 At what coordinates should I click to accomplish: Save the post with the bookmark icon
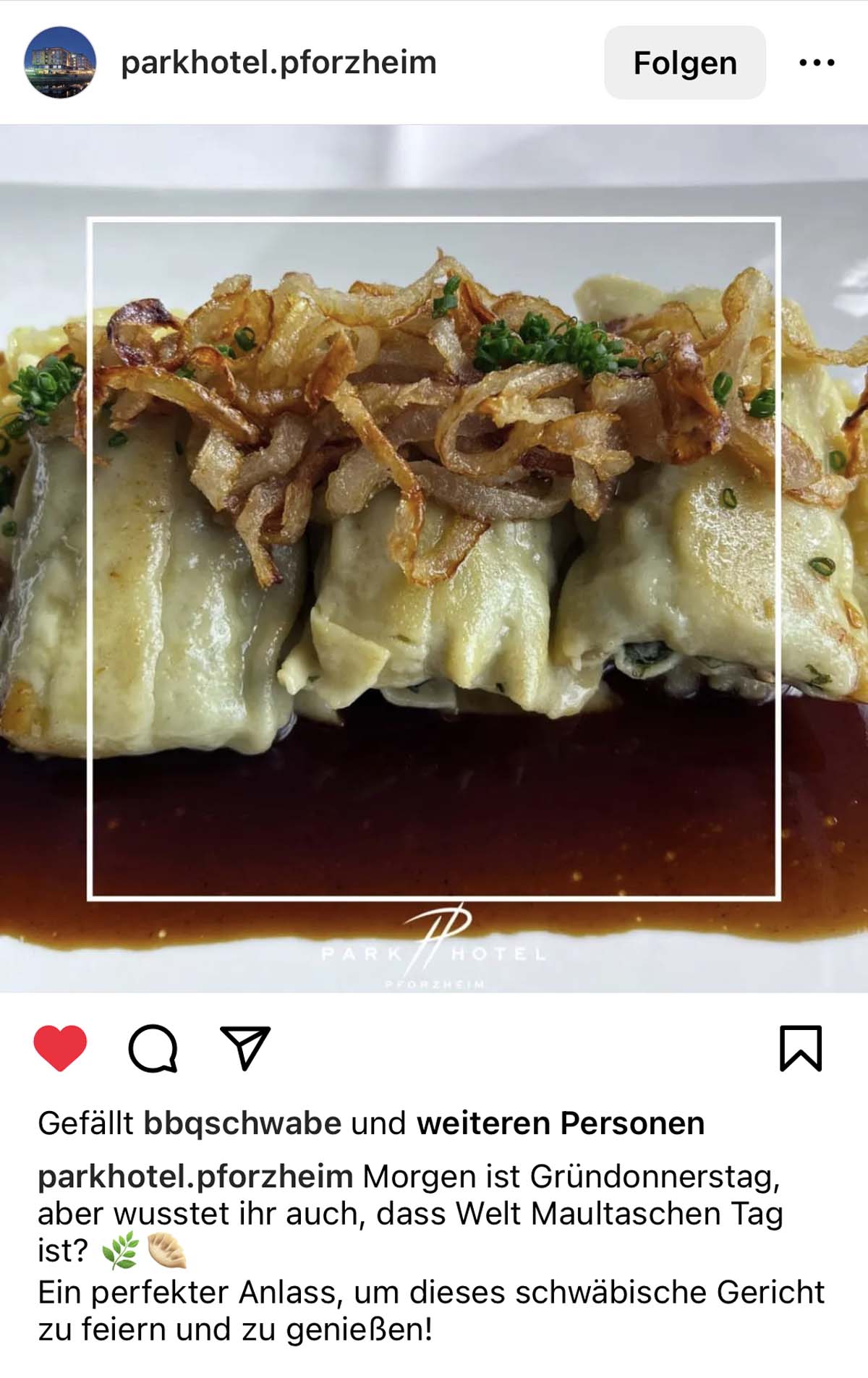tap(801, 1047)
